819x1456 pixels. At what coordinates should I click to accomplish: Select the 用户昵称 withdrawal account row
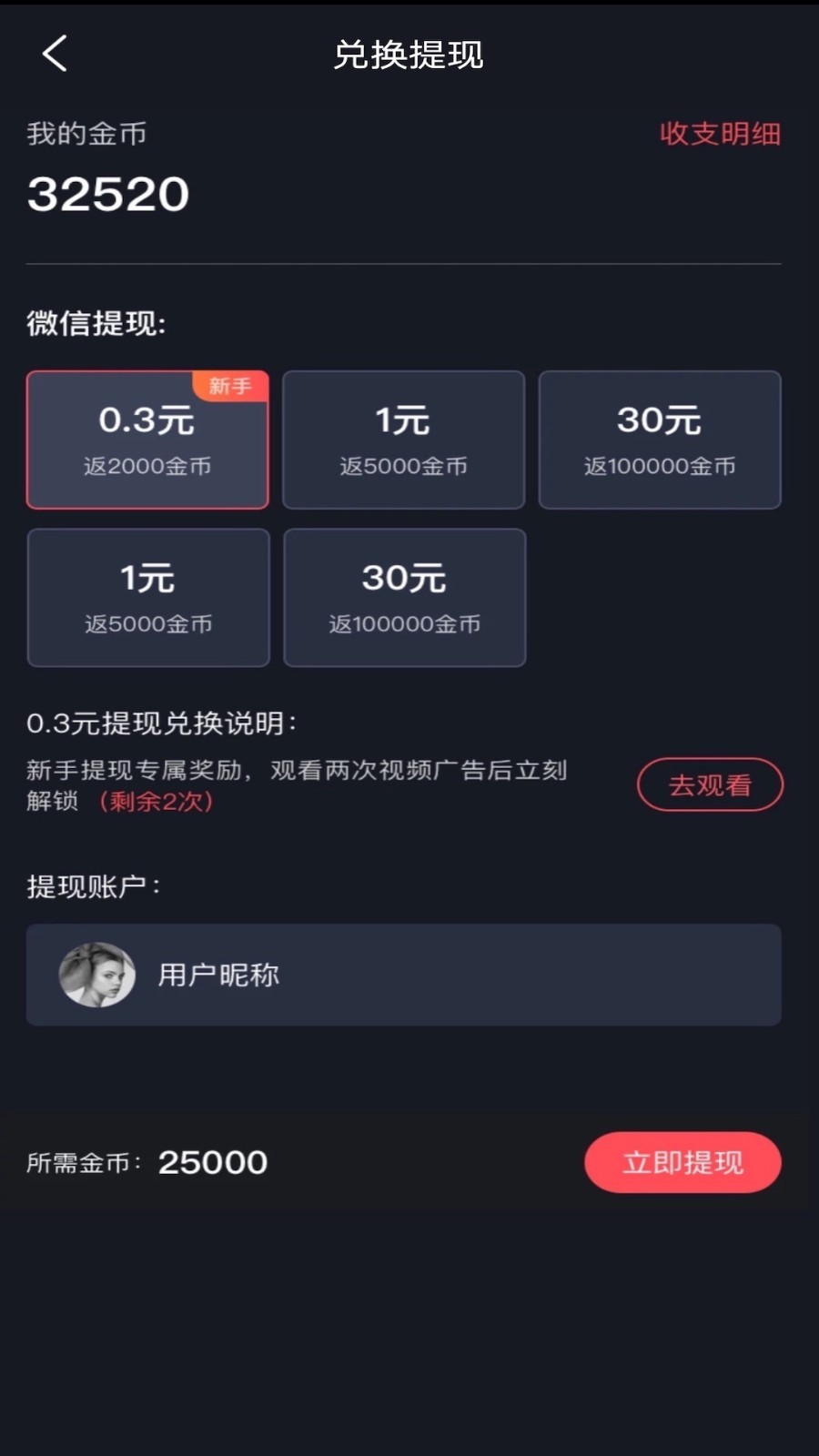click(403, 975)
